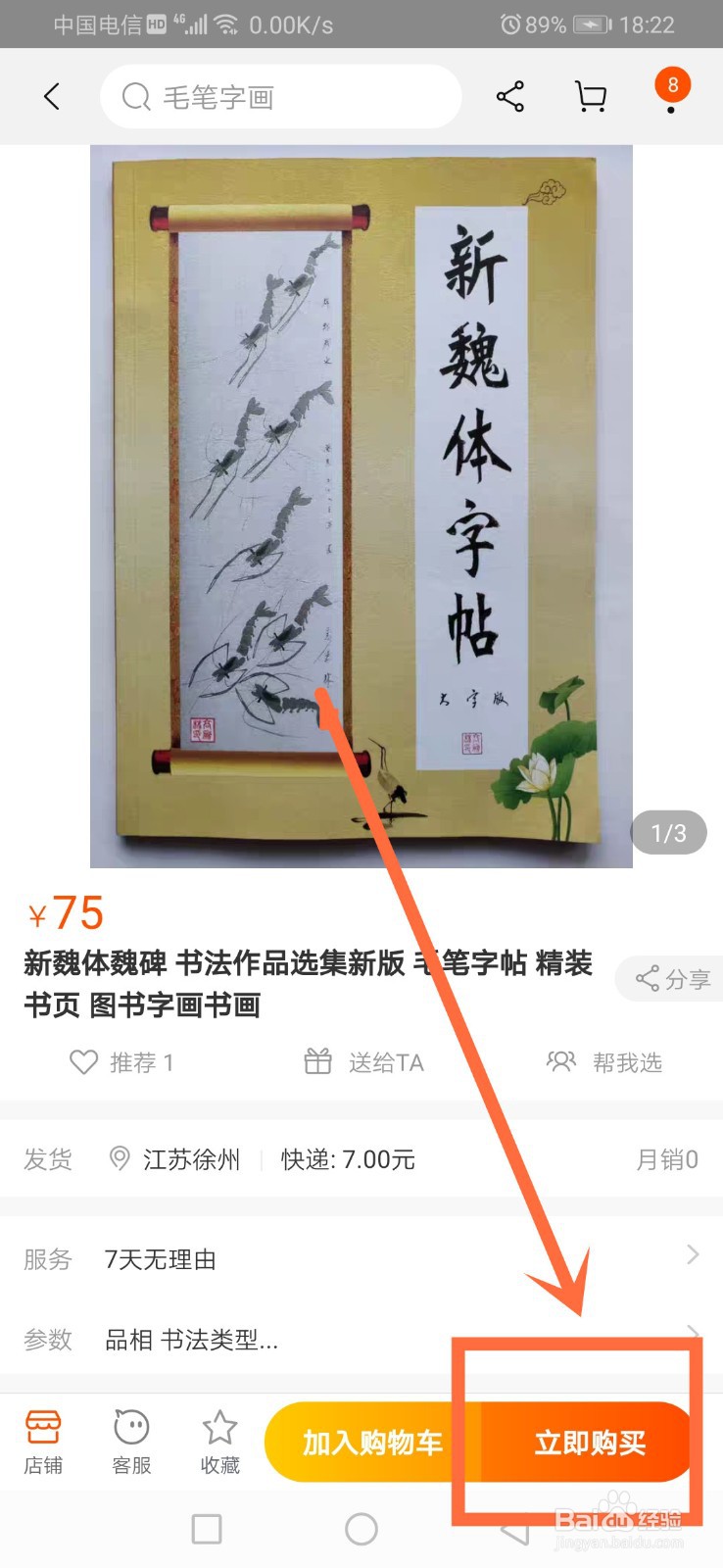723x1568 pixels.
Task: Expand the 参数 parameters row
Action: click(x=361, y=1340)
